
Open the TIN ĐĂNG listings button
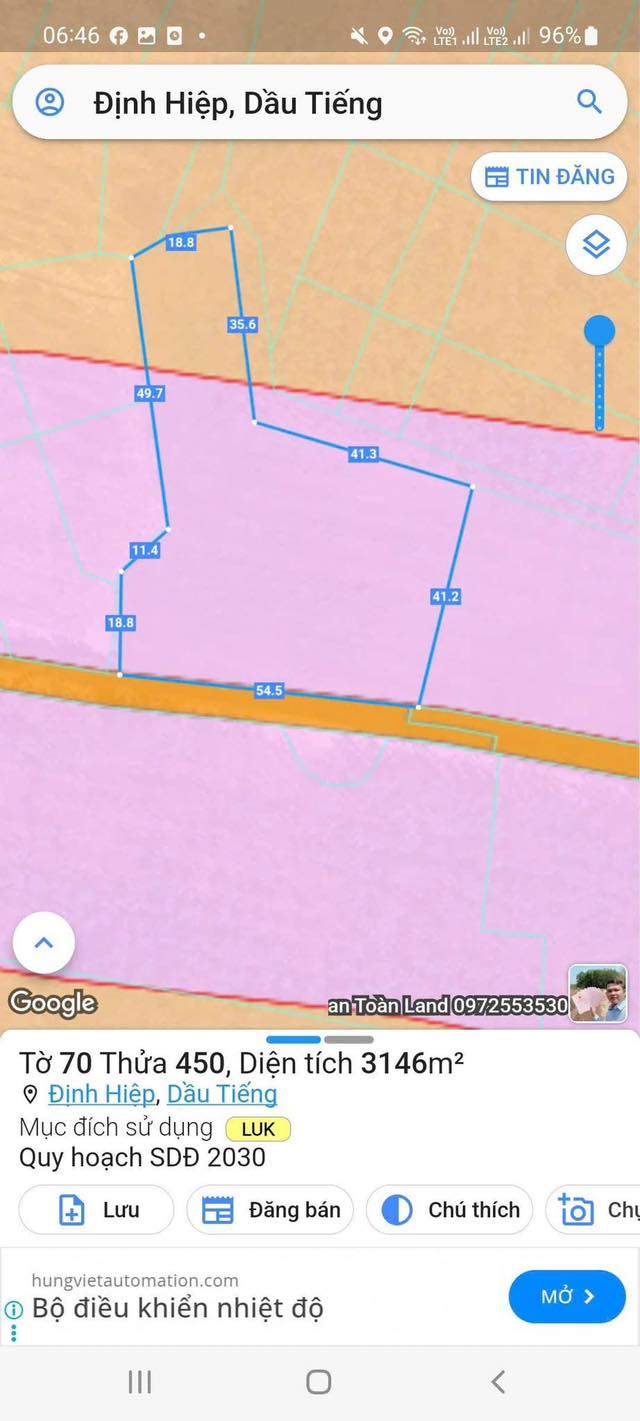pos(549,177)
